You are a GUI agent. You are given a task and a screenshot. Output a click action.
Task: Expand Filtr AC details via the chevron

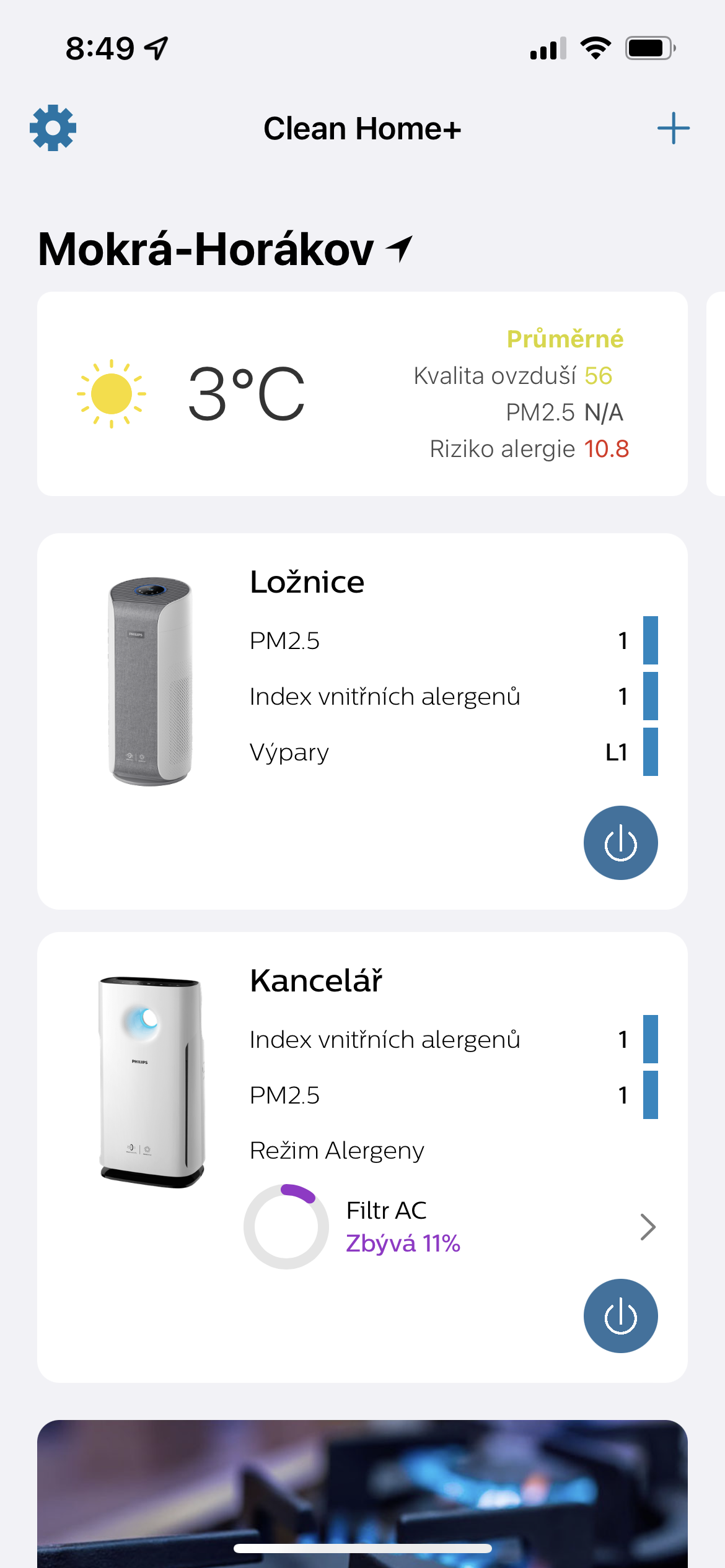pos(648,1226)
